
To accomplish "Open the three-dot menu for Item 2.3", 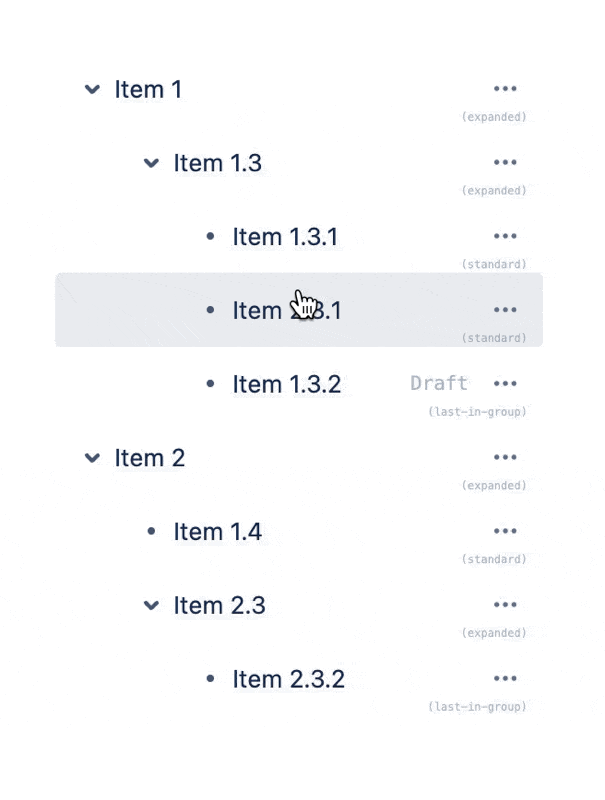I will [505, 605].
